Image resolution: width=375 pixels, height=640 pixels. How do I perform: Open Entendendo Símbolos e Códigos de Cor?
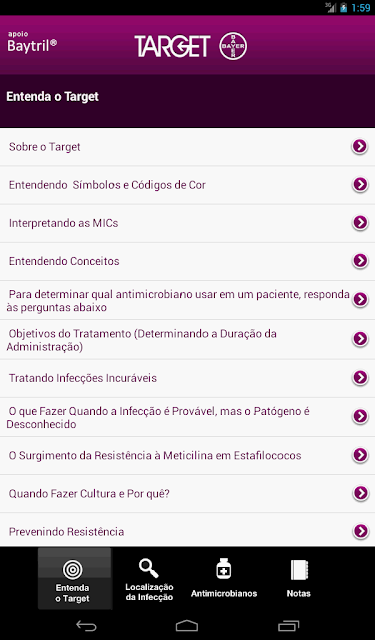187,185
